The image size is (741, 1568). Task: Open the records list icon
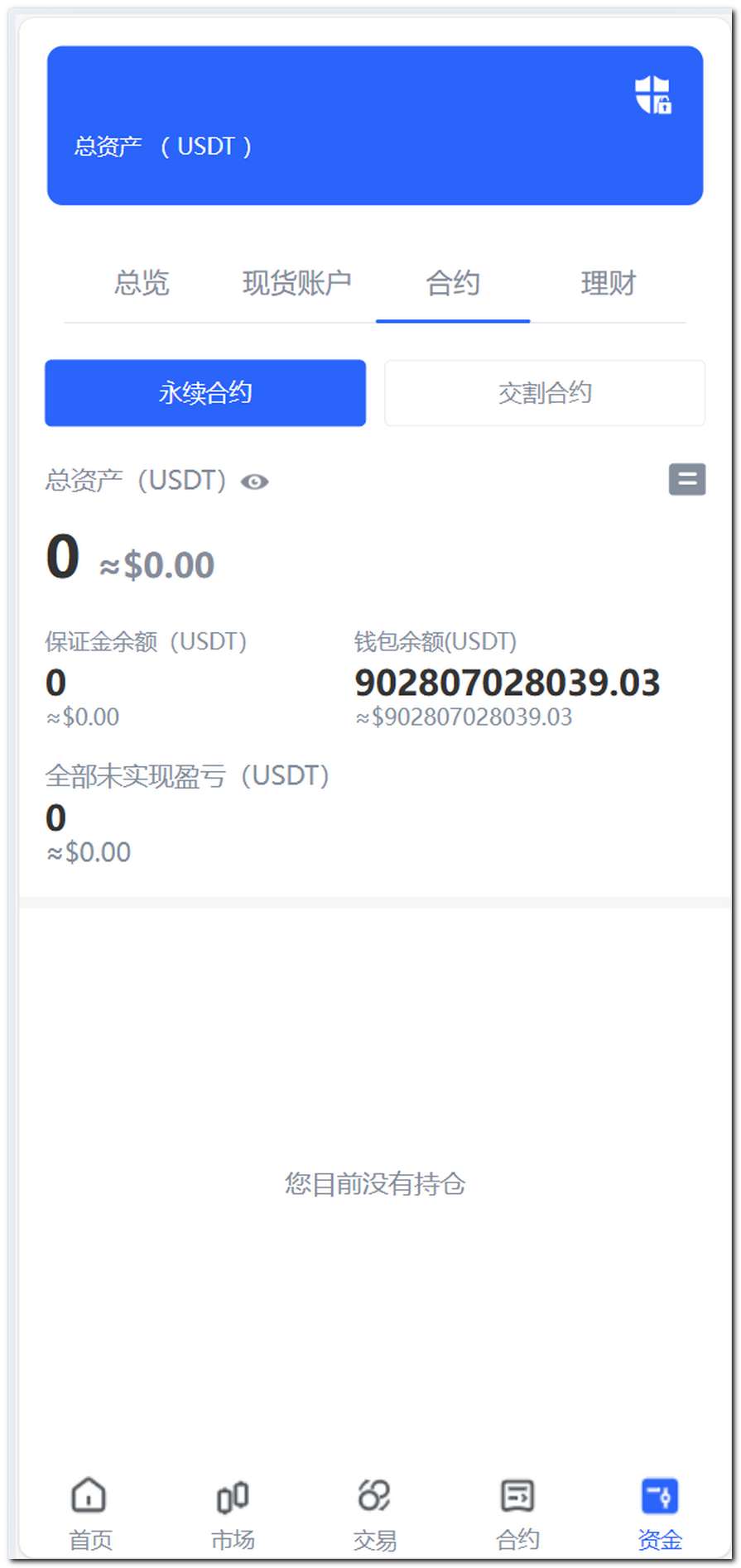tap(686, 479)
